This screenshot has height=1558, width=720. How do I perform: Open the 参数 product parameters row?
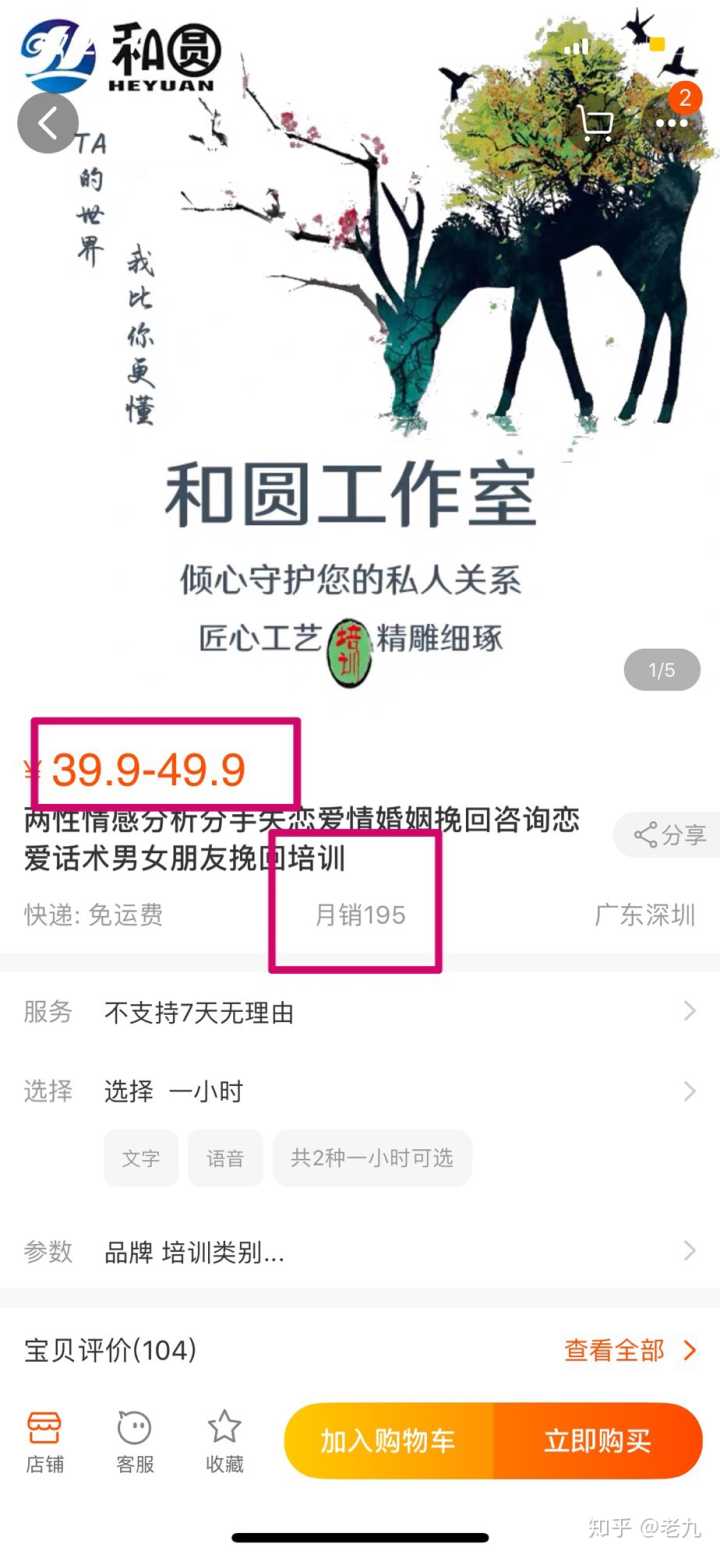360,1251
